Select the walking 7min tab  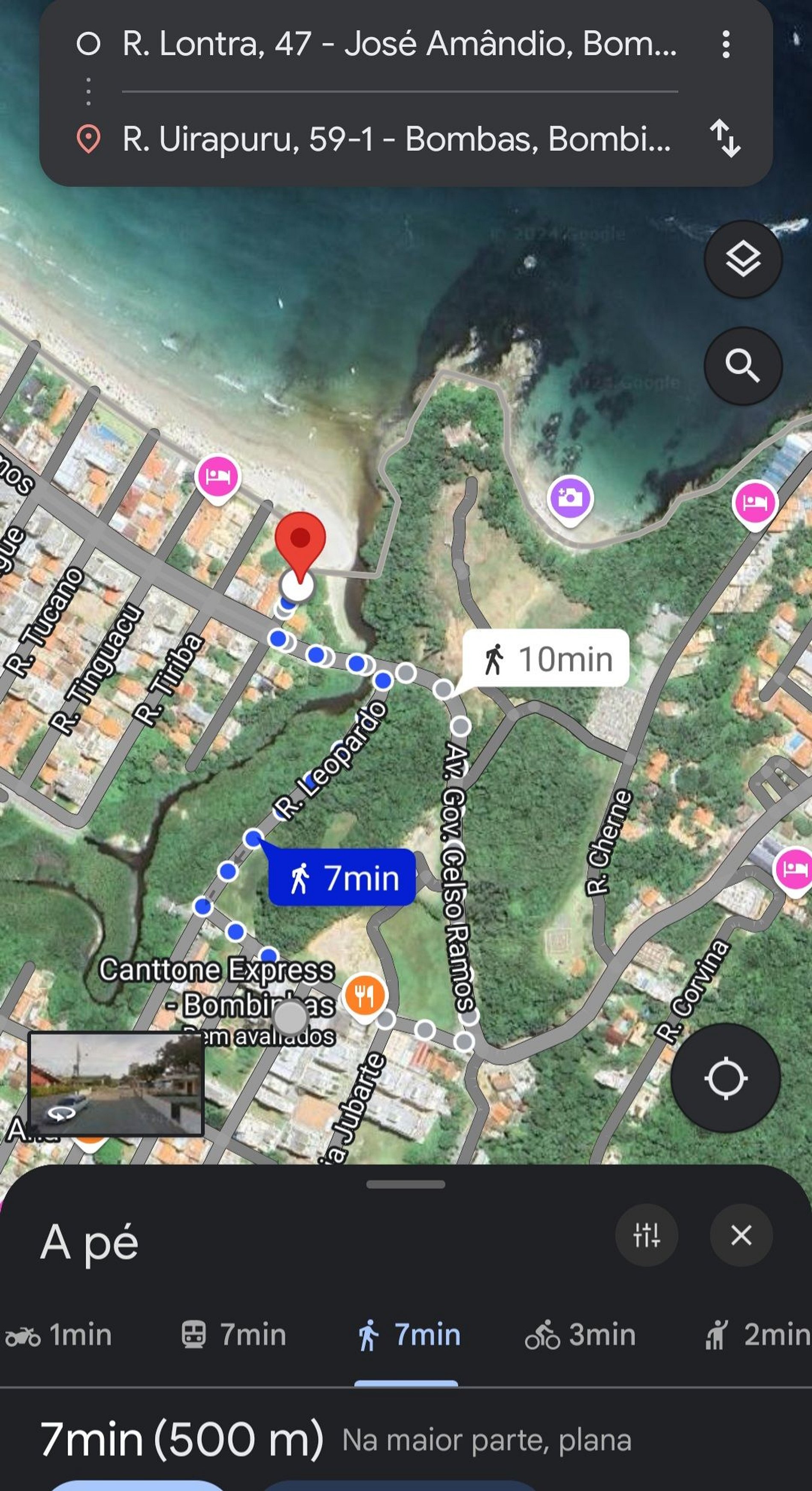click(x=408, y=1335)
